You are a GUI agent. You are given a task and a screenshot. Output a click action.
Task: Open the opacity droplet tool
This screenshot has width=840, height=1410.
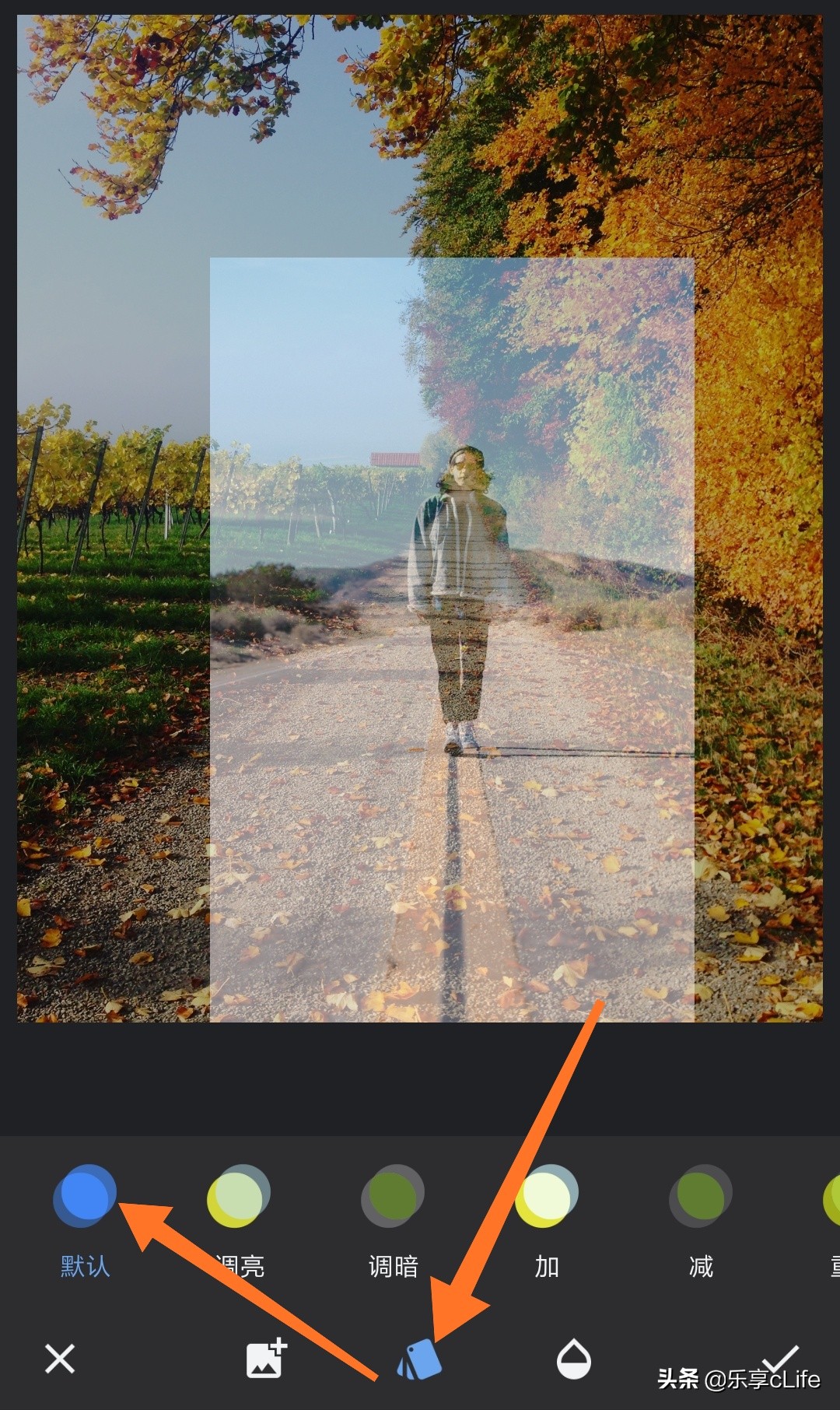pyautogui.click(x=574, y=1359)
